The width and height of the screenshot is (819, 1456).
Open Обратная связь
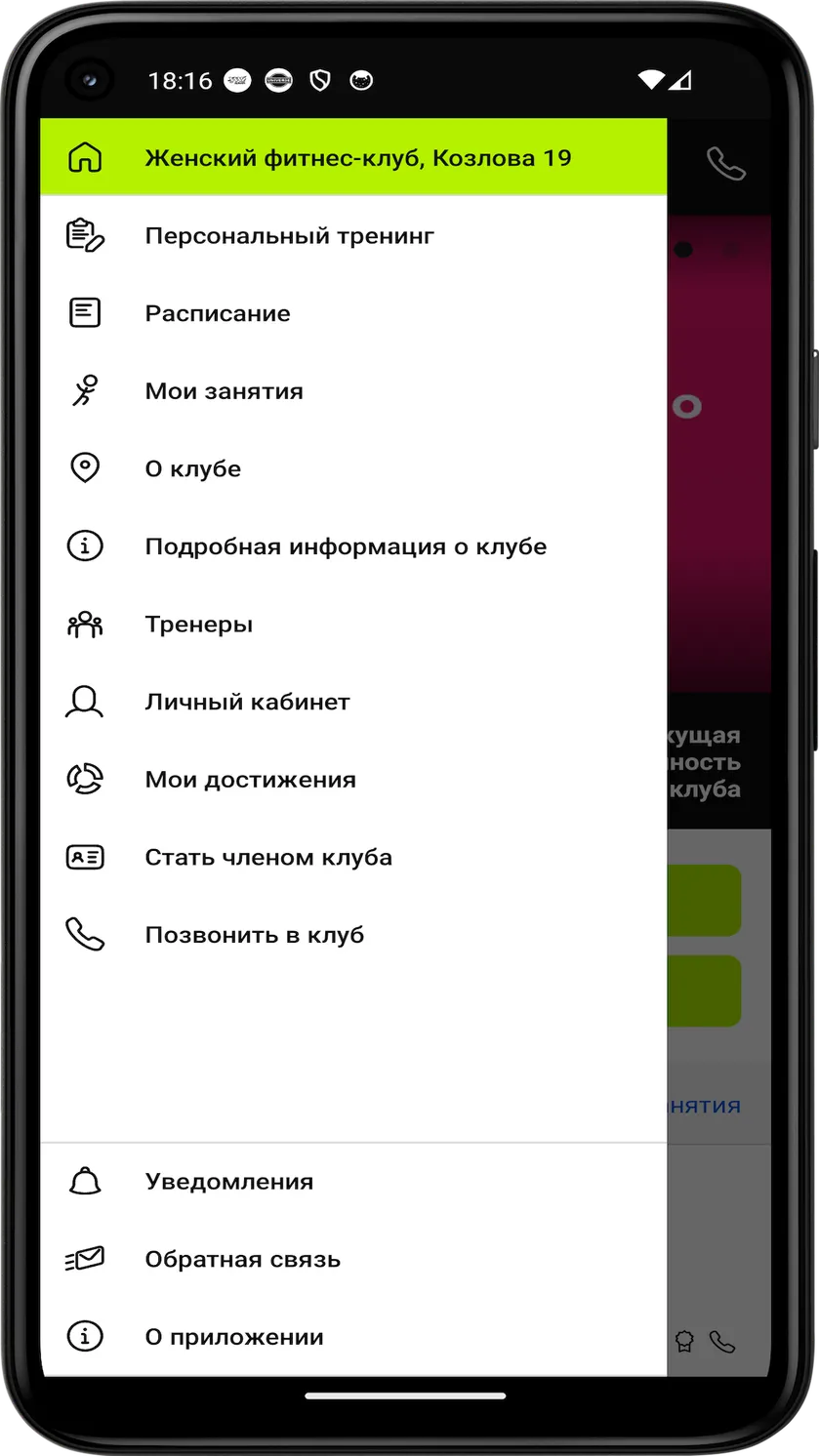tap(353, 1260)
